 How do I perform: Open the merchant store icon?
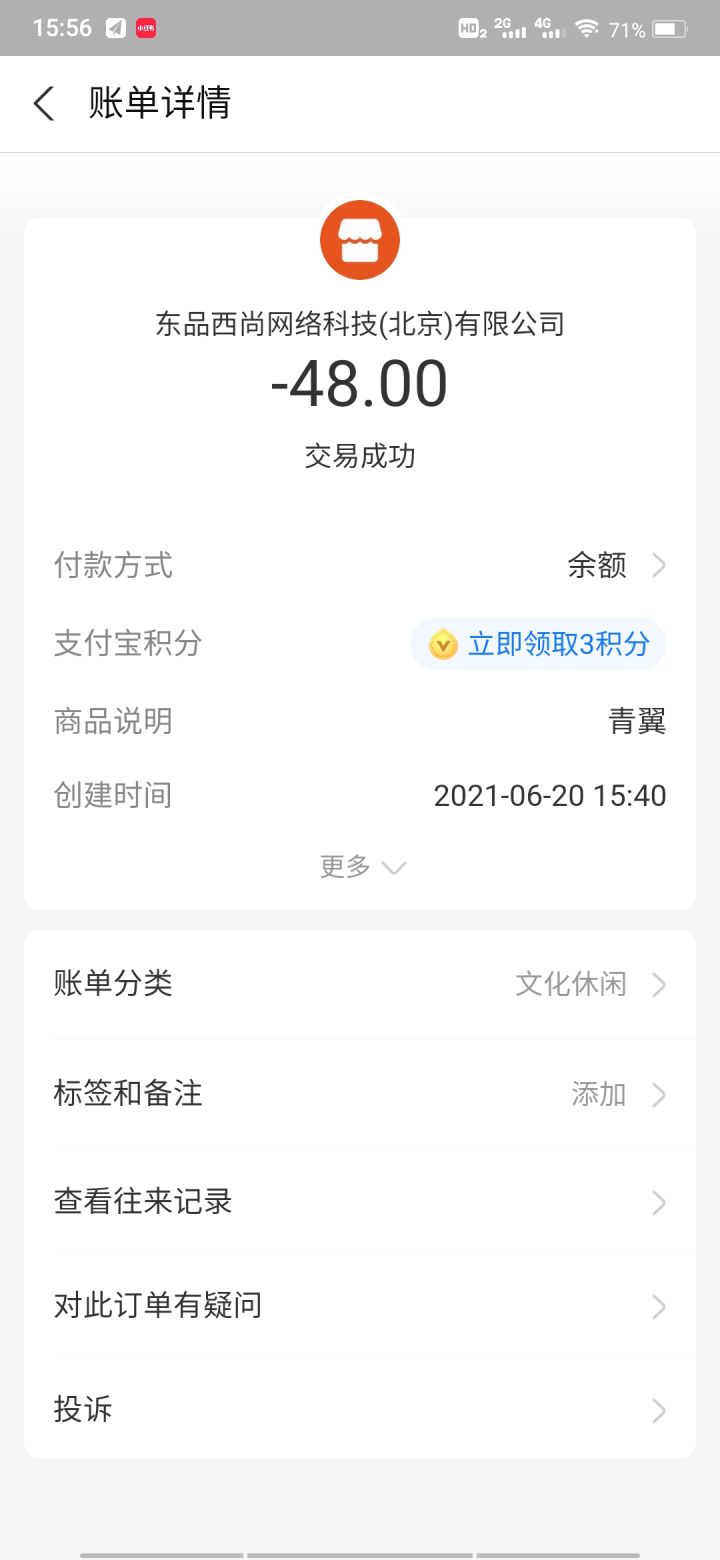360,241
